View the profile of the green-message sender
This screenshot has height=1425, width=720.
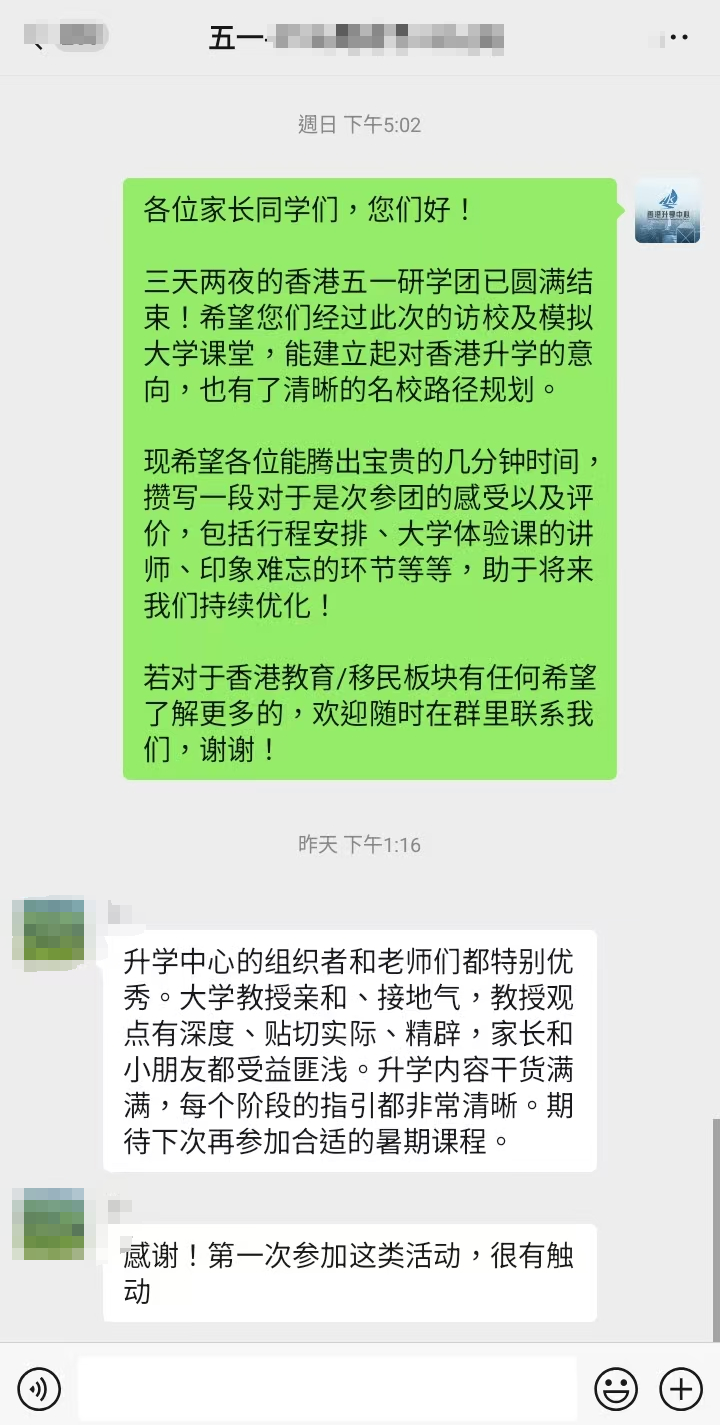[x=667, y=211]
